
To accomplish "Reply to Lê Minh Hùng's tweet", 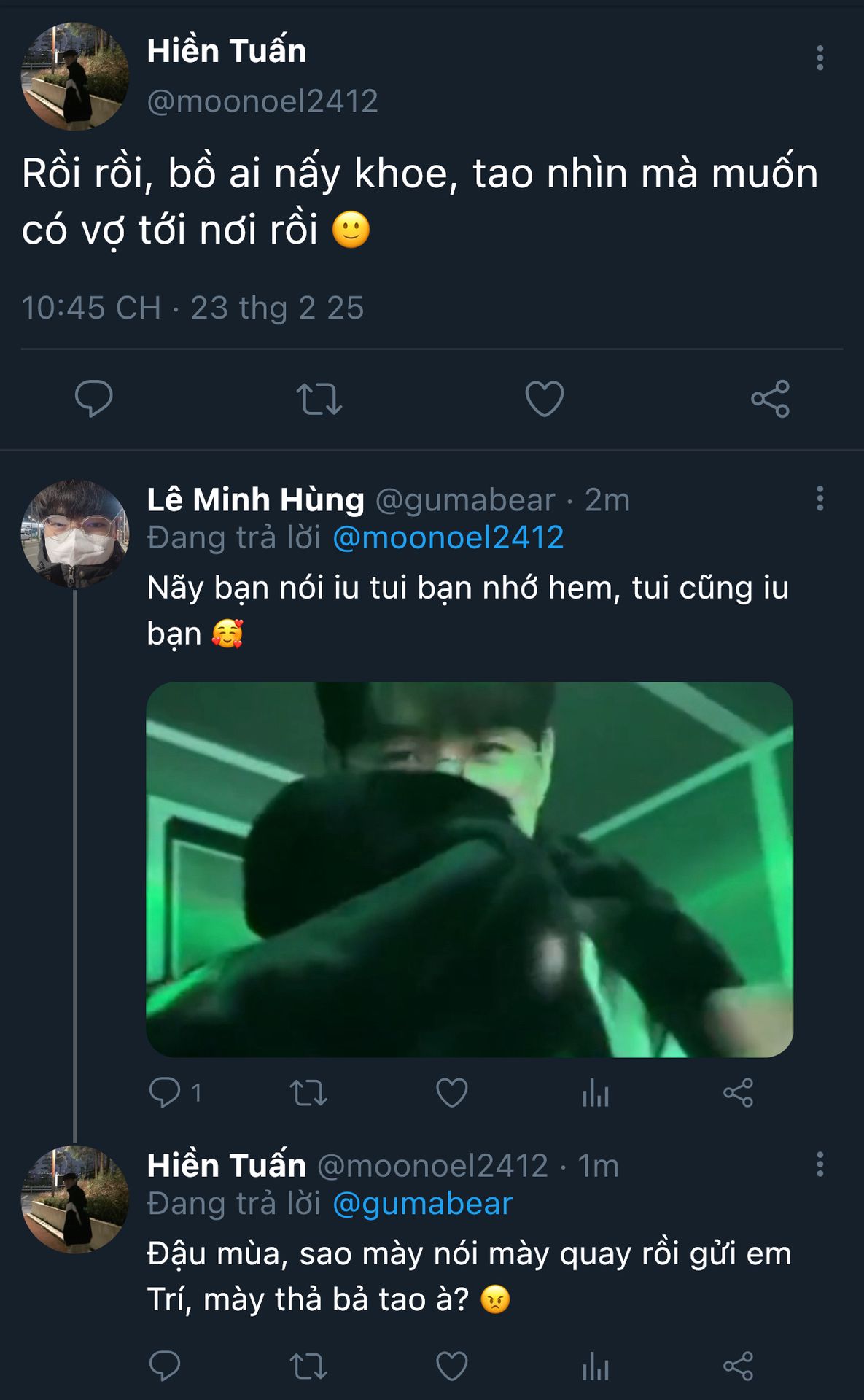I will 165,1092.
